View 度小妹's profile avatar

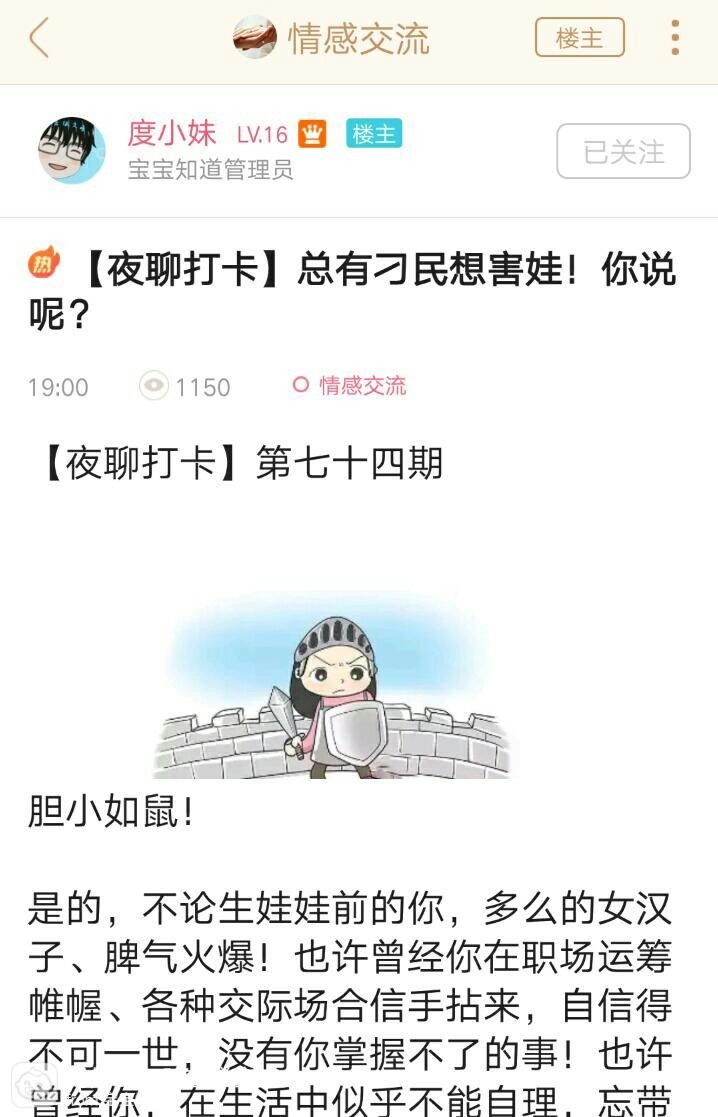71,151
